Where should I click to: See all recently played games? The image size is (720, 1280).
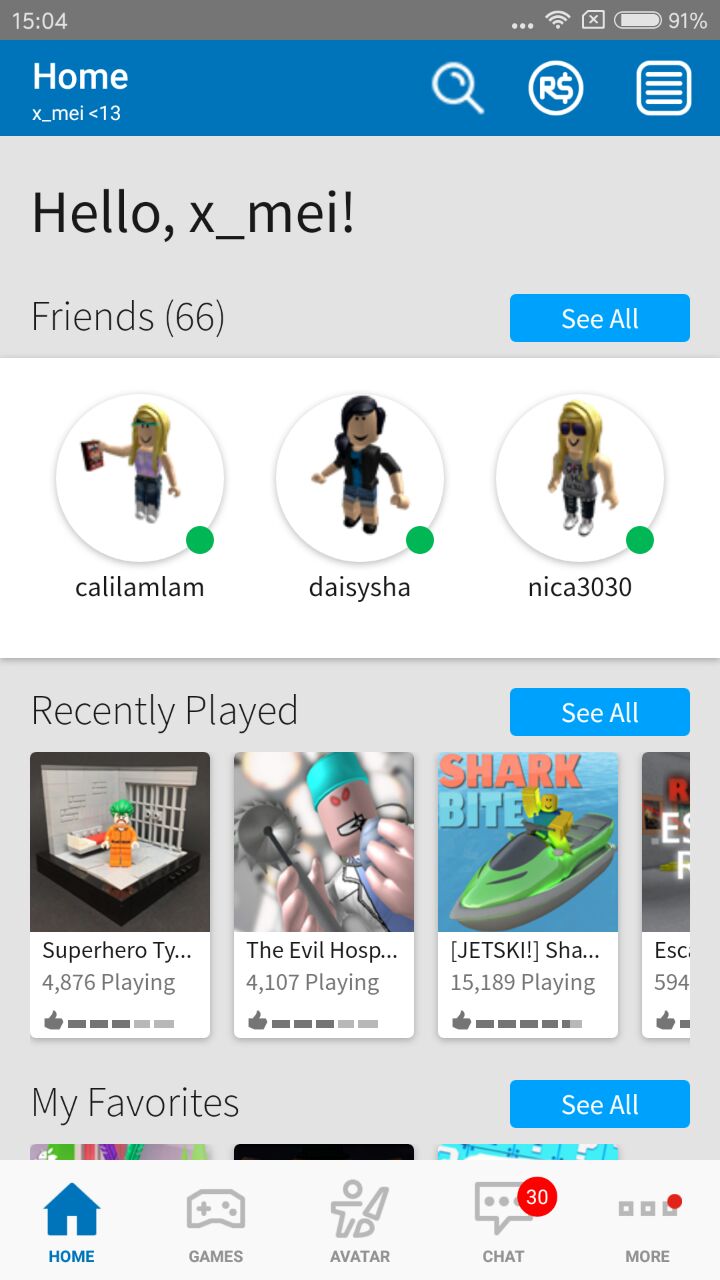(x=599, y=712)
